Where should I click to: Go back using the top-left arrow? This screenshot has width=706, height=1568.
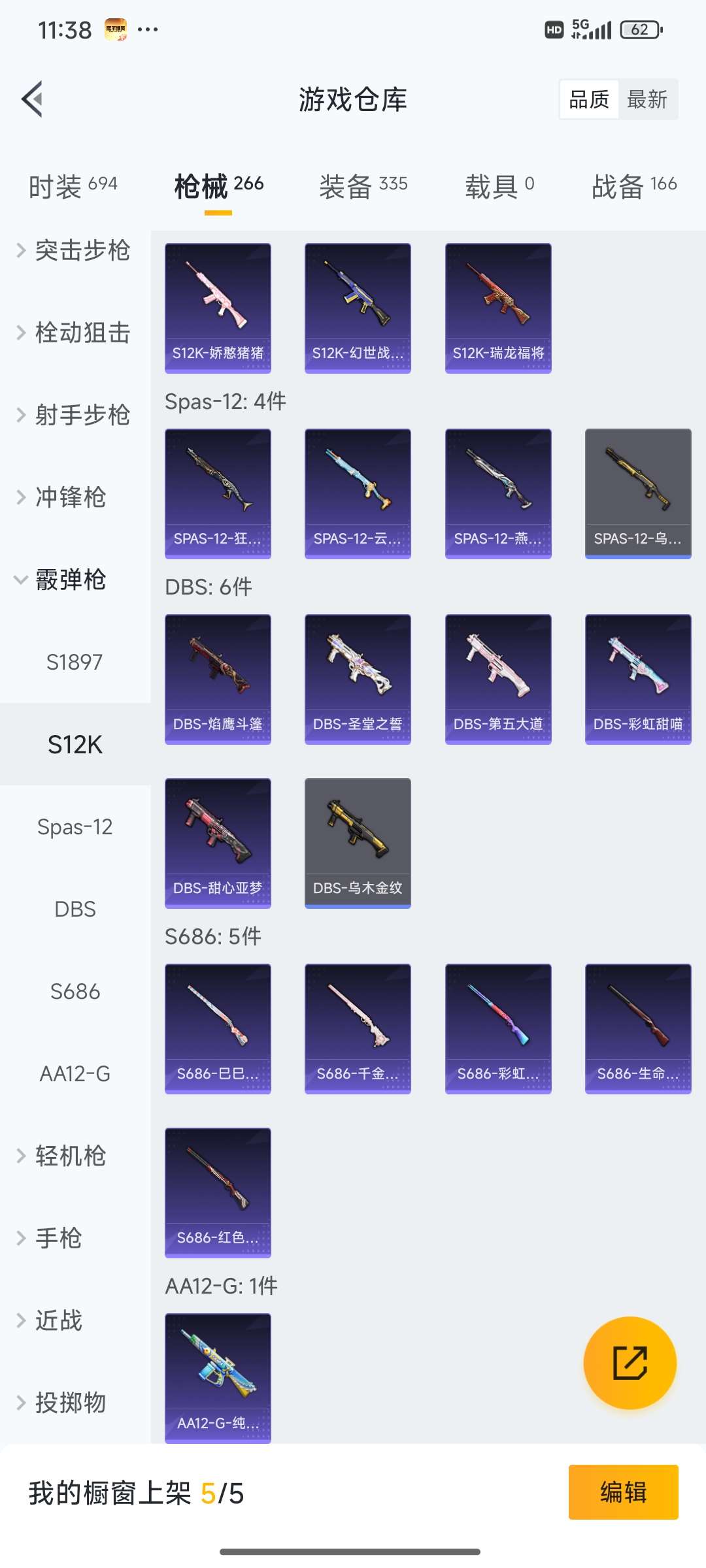(x=33, y=99)
